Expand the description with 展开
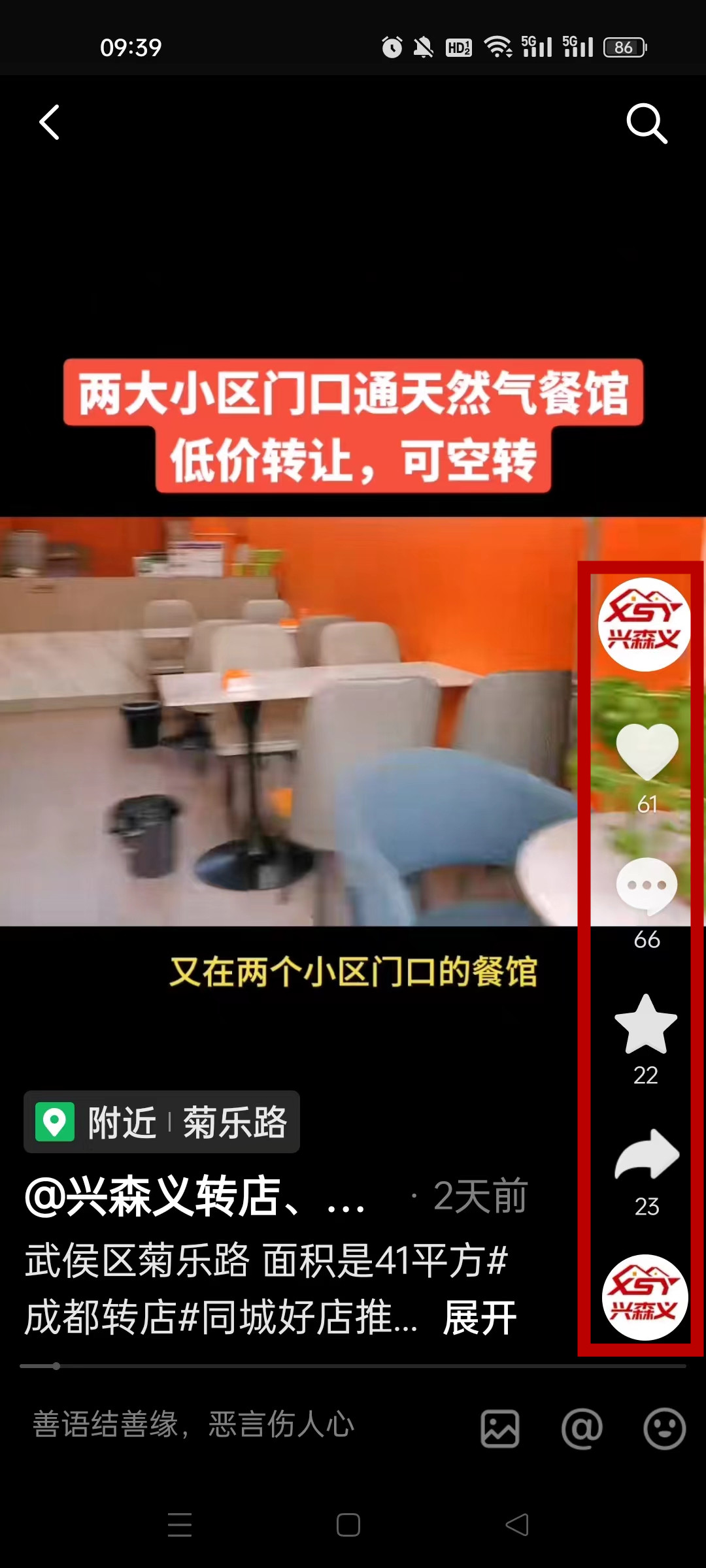706x1568 pixels. click(x=479, y=1318)
